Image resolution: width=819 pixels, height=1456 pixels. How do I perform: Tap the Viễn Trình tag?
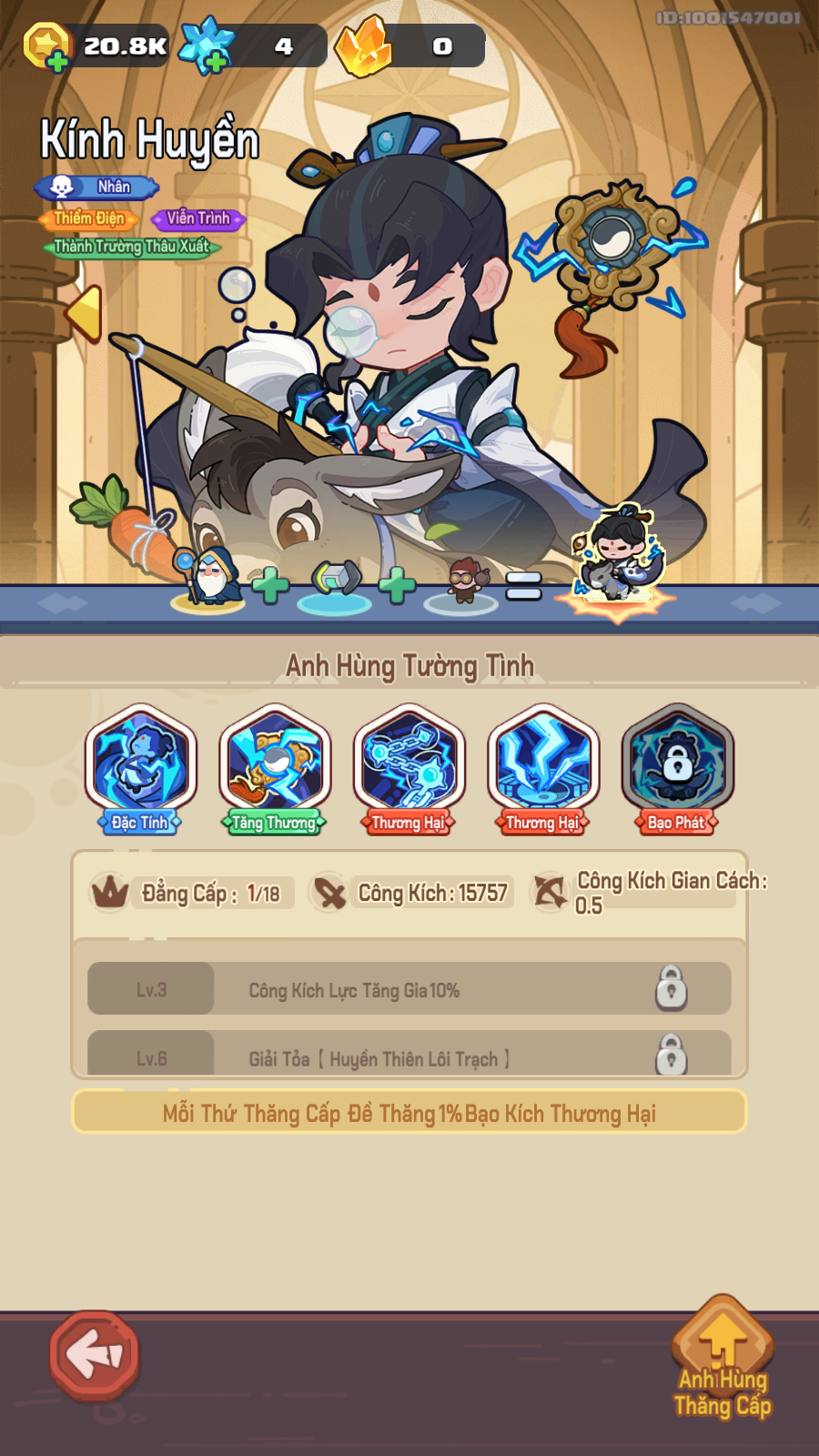click(198, 218)
